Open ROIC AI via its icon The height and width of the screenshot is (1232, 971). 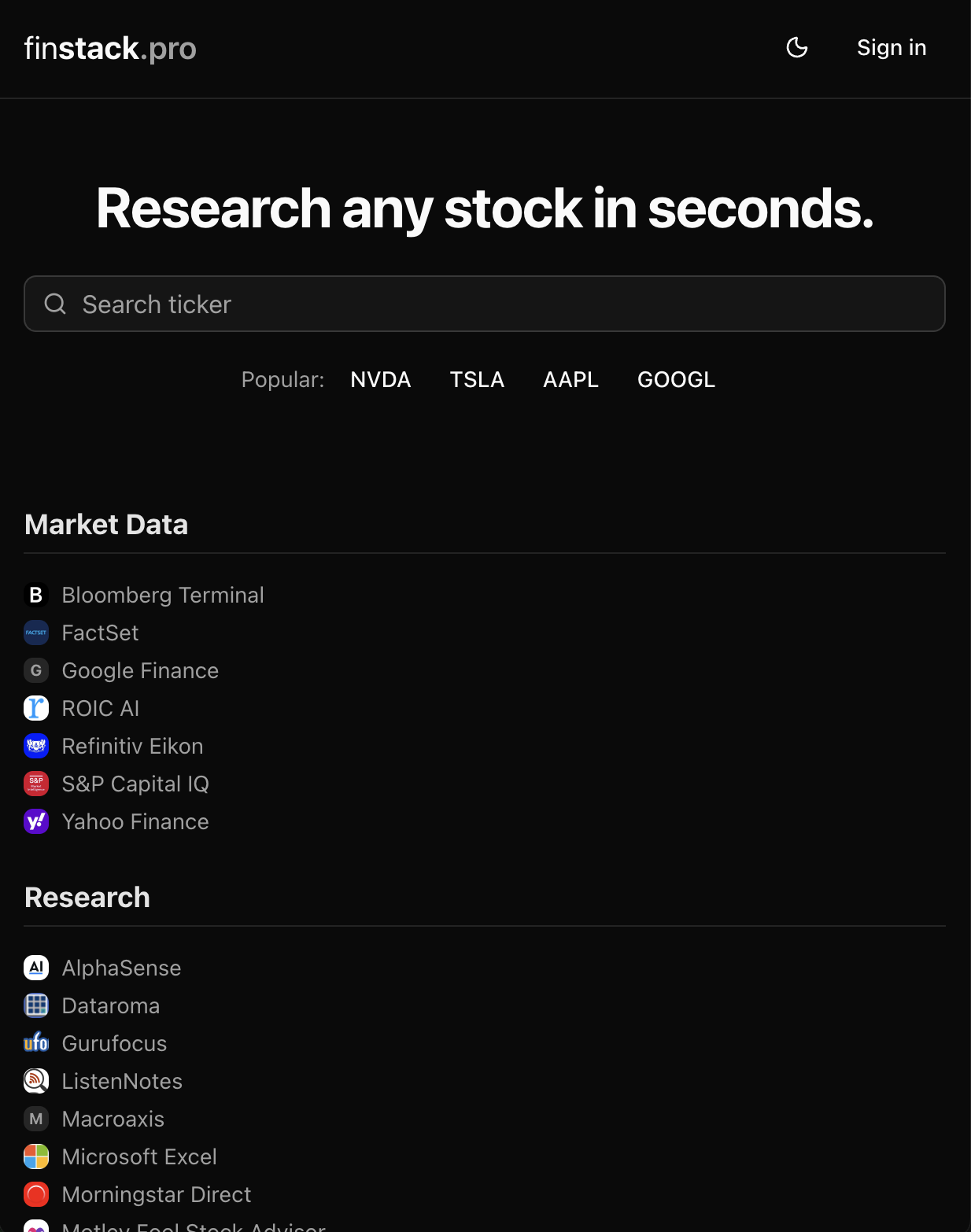pyautogui.click(x=36, y=708)
